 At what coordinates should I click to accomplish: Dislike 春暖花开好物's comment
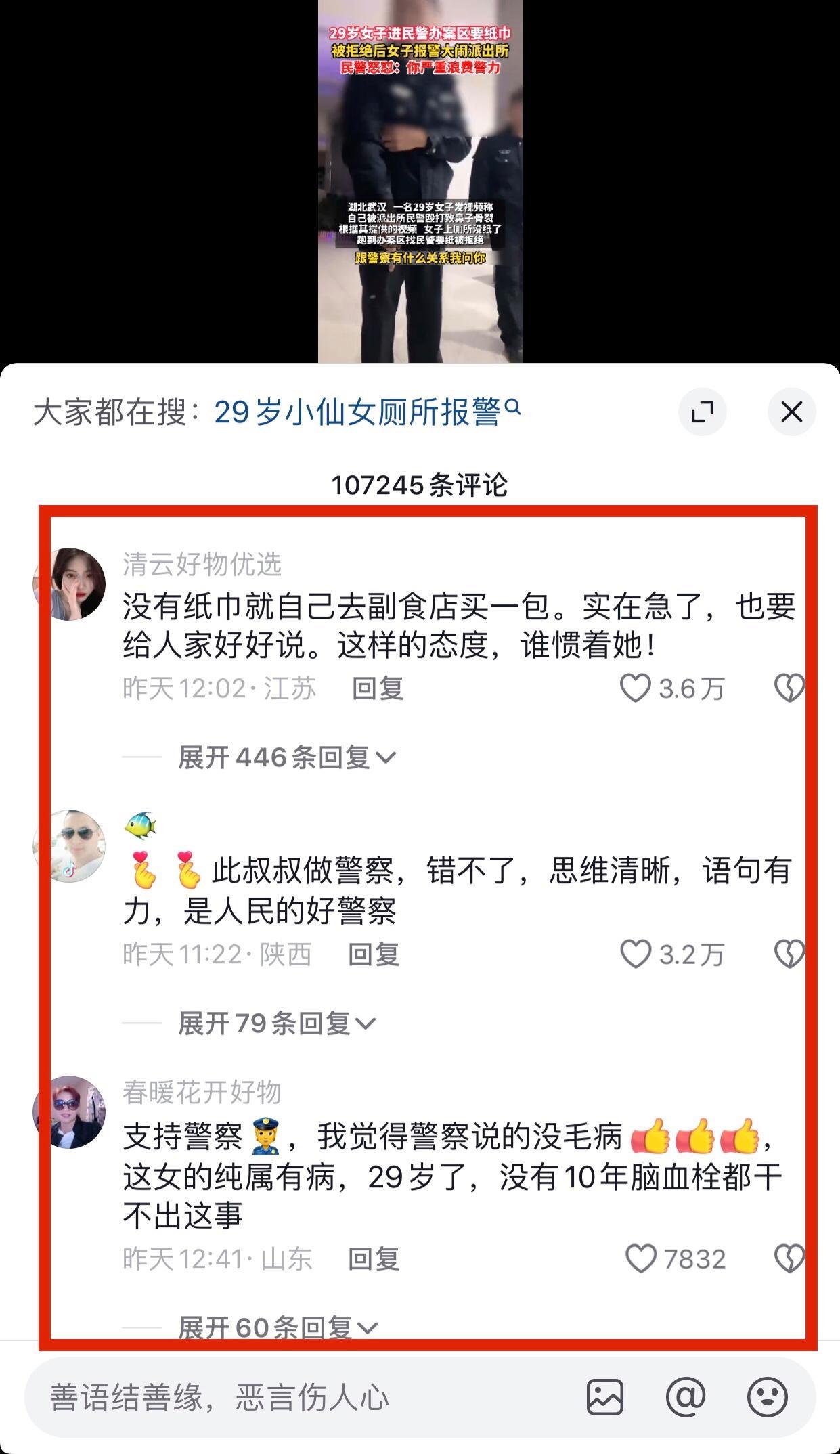point(789,1259)
